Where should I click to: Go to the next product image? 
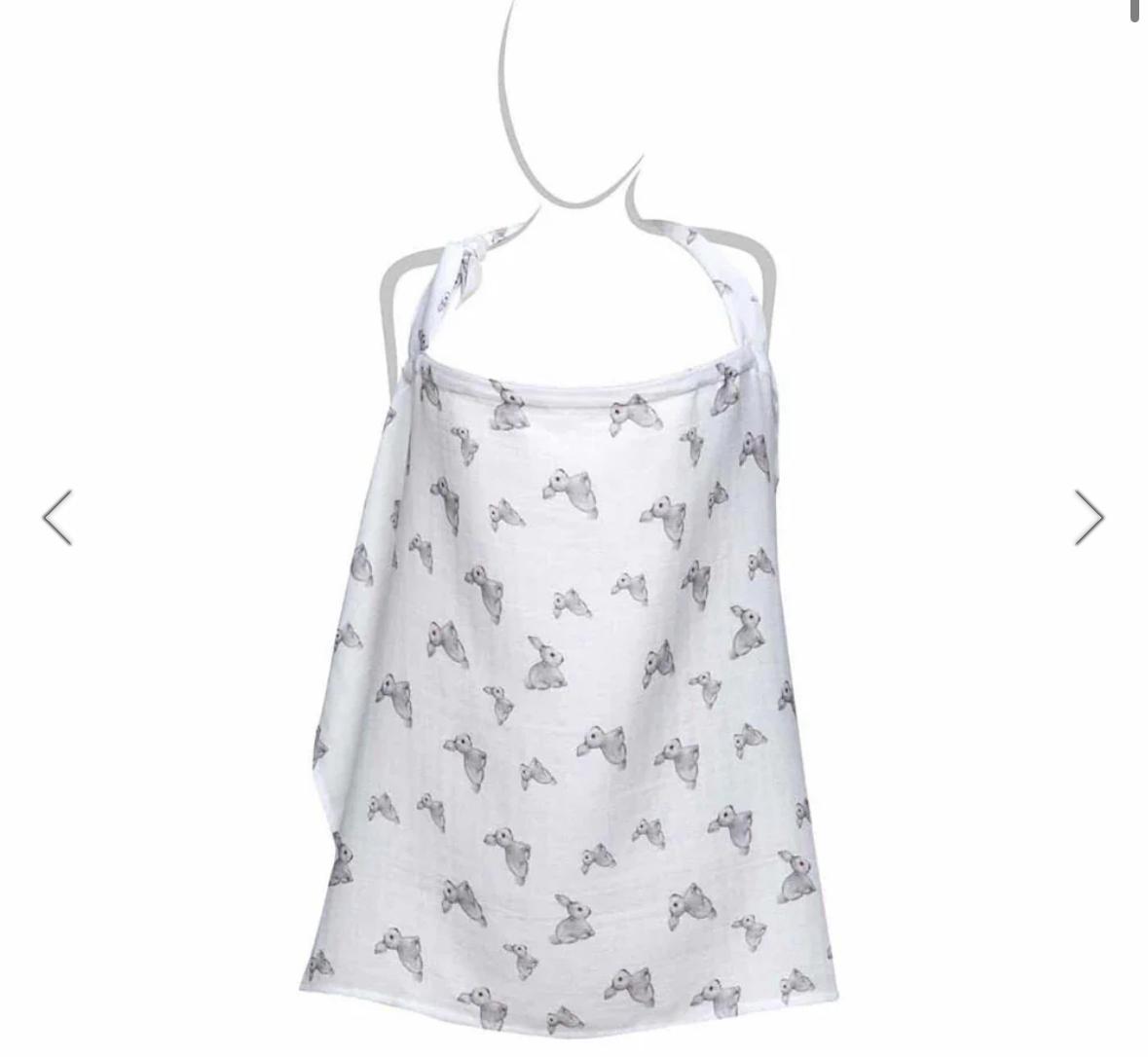click(1089, 517)
